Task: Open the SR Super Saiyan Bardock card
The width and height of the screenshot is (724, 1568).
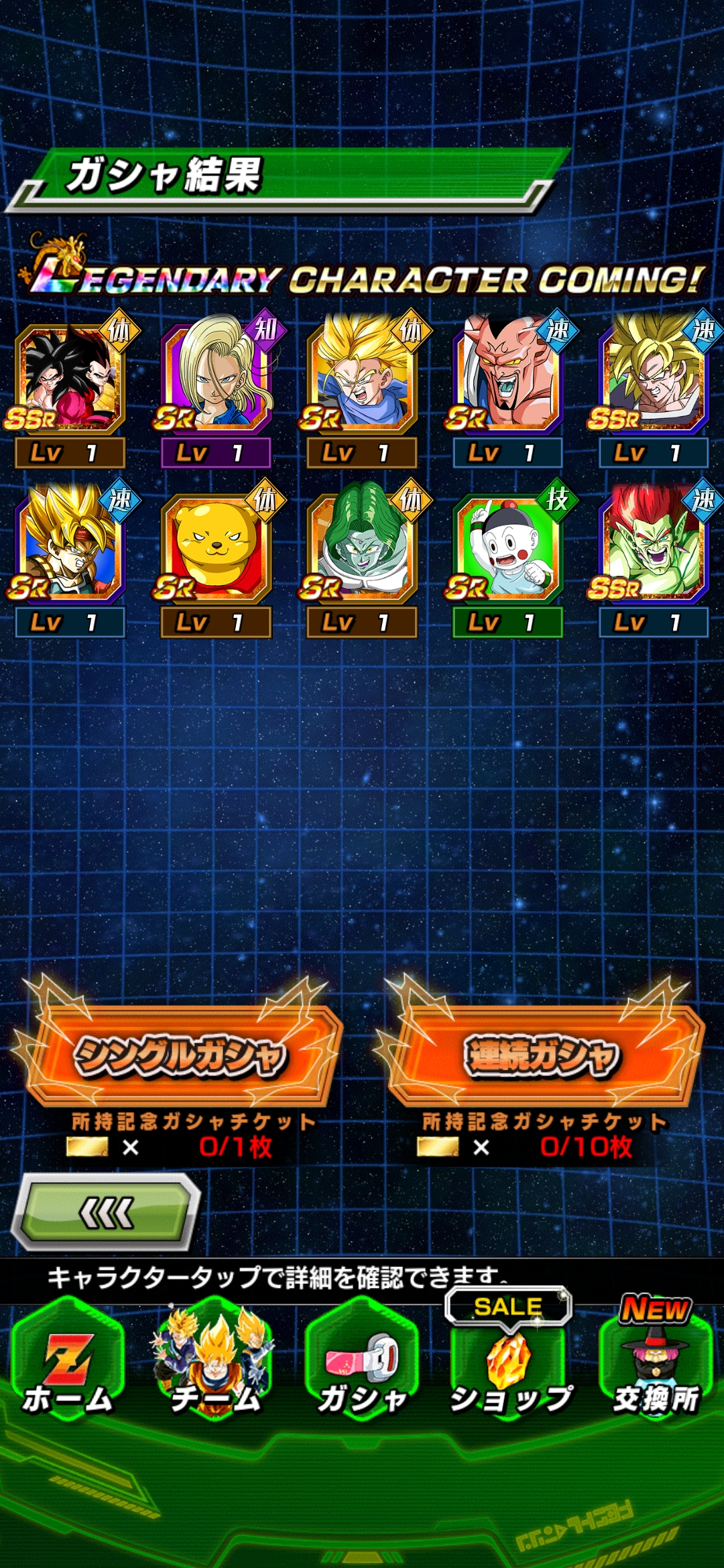Action: (70, 548)
